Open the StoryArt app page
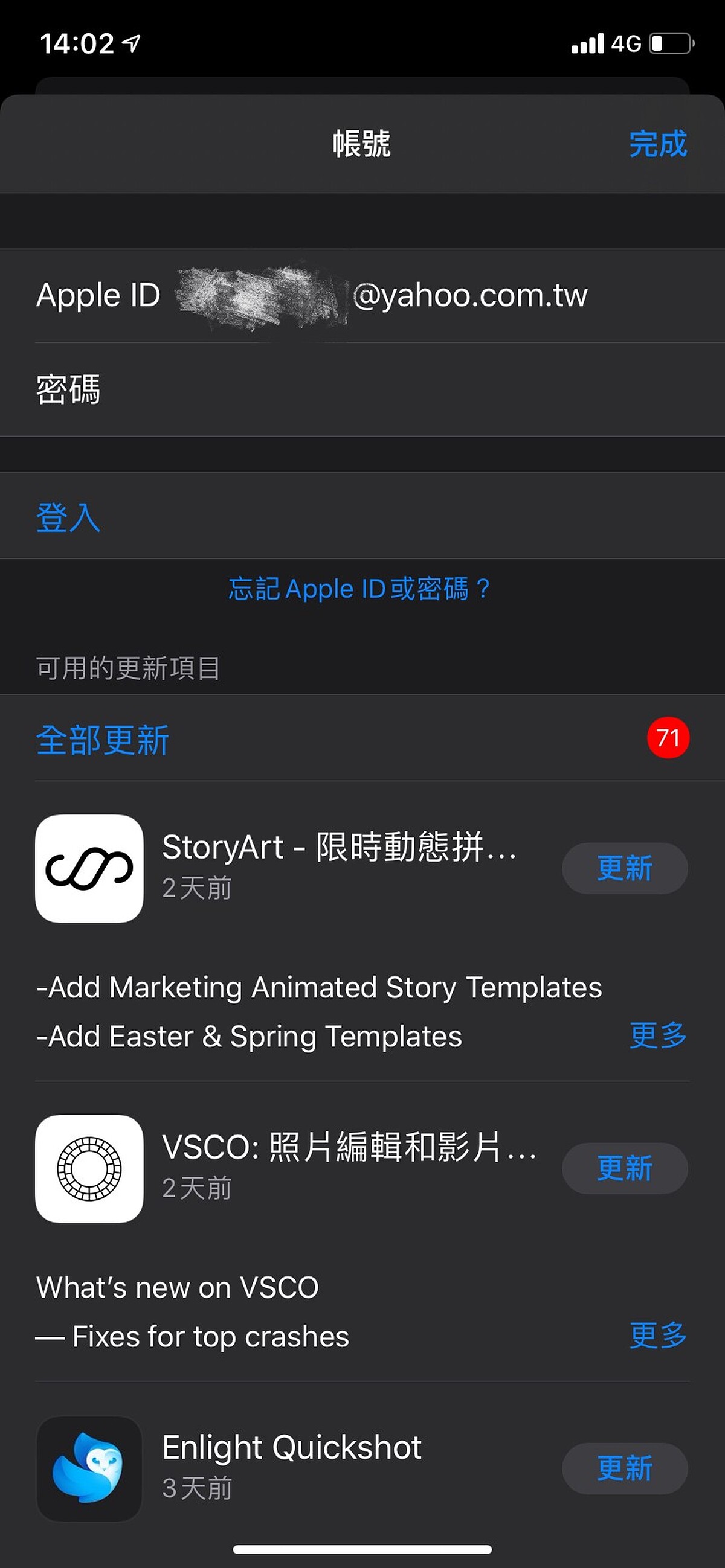 pos(89,869)
